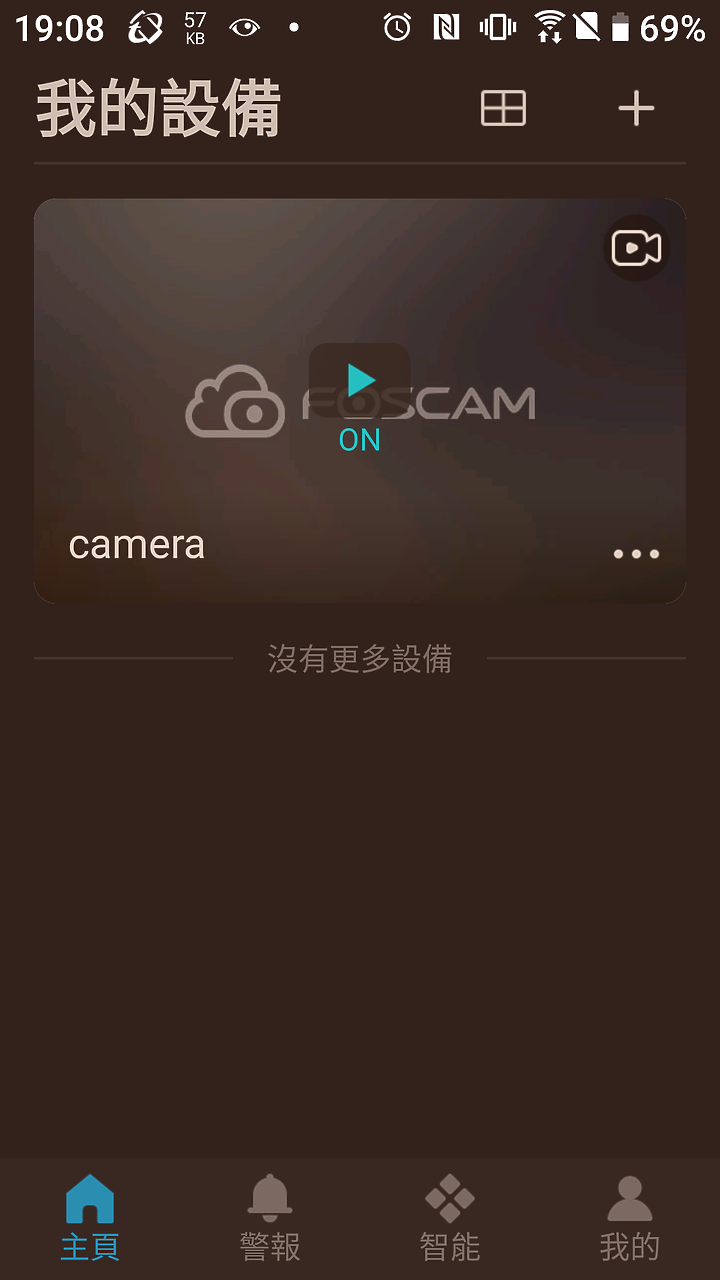Tap the plus icon to add a device
This screenshot has height=1280, width=720.
(636, 107)
